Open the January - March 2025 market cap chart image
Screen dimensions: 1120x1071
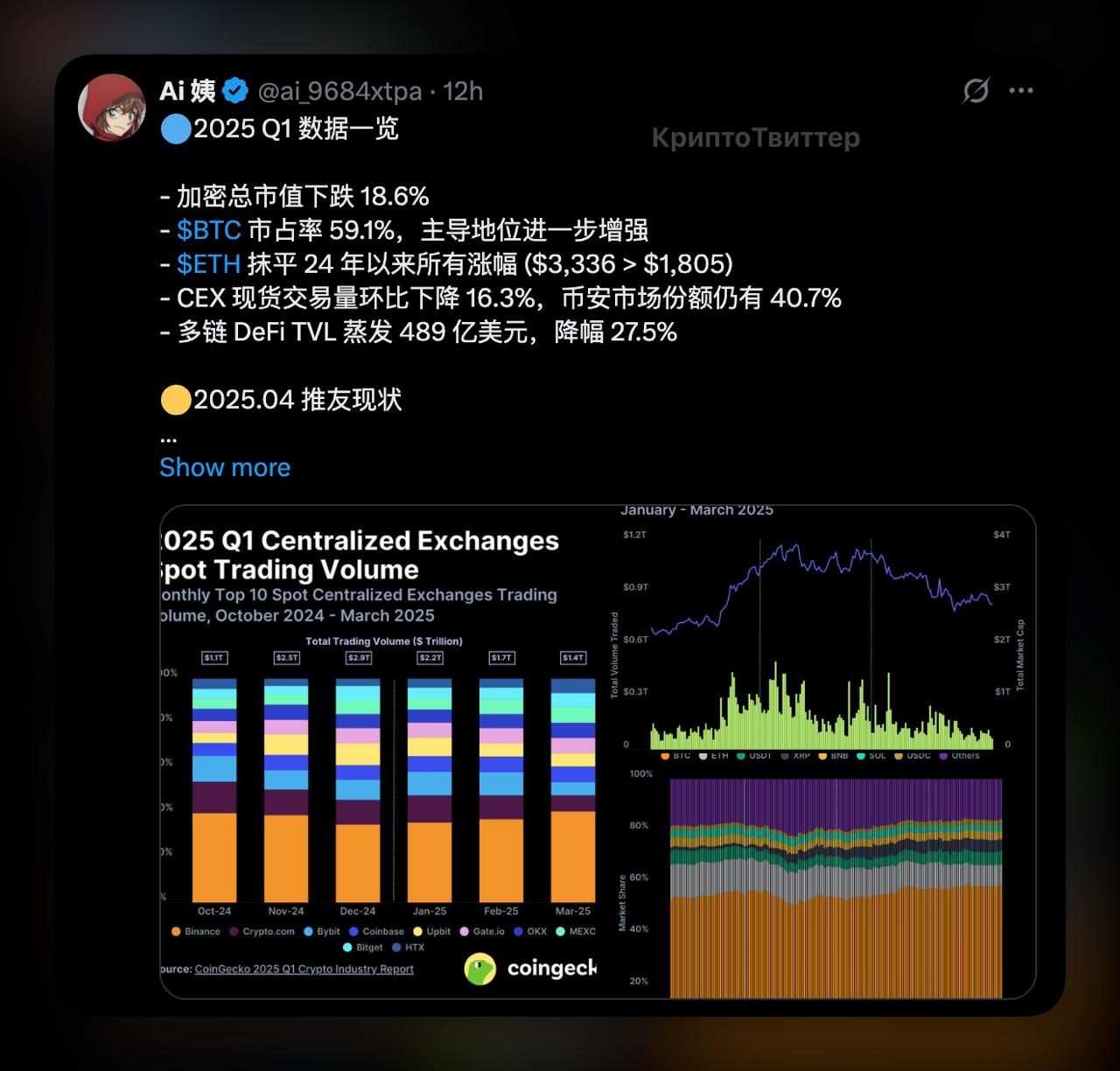click(817, 630)
